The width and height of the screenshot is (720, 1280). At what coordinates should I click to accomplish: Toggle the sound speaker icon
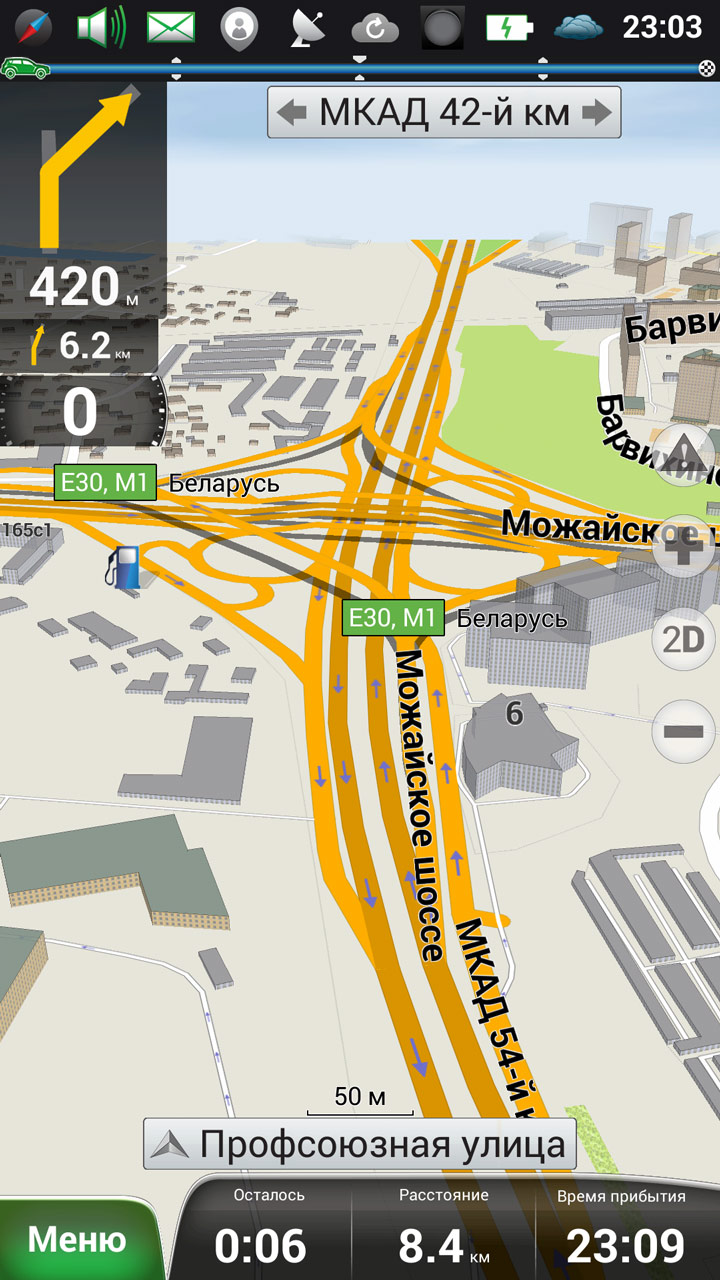(x=102, y=27)
